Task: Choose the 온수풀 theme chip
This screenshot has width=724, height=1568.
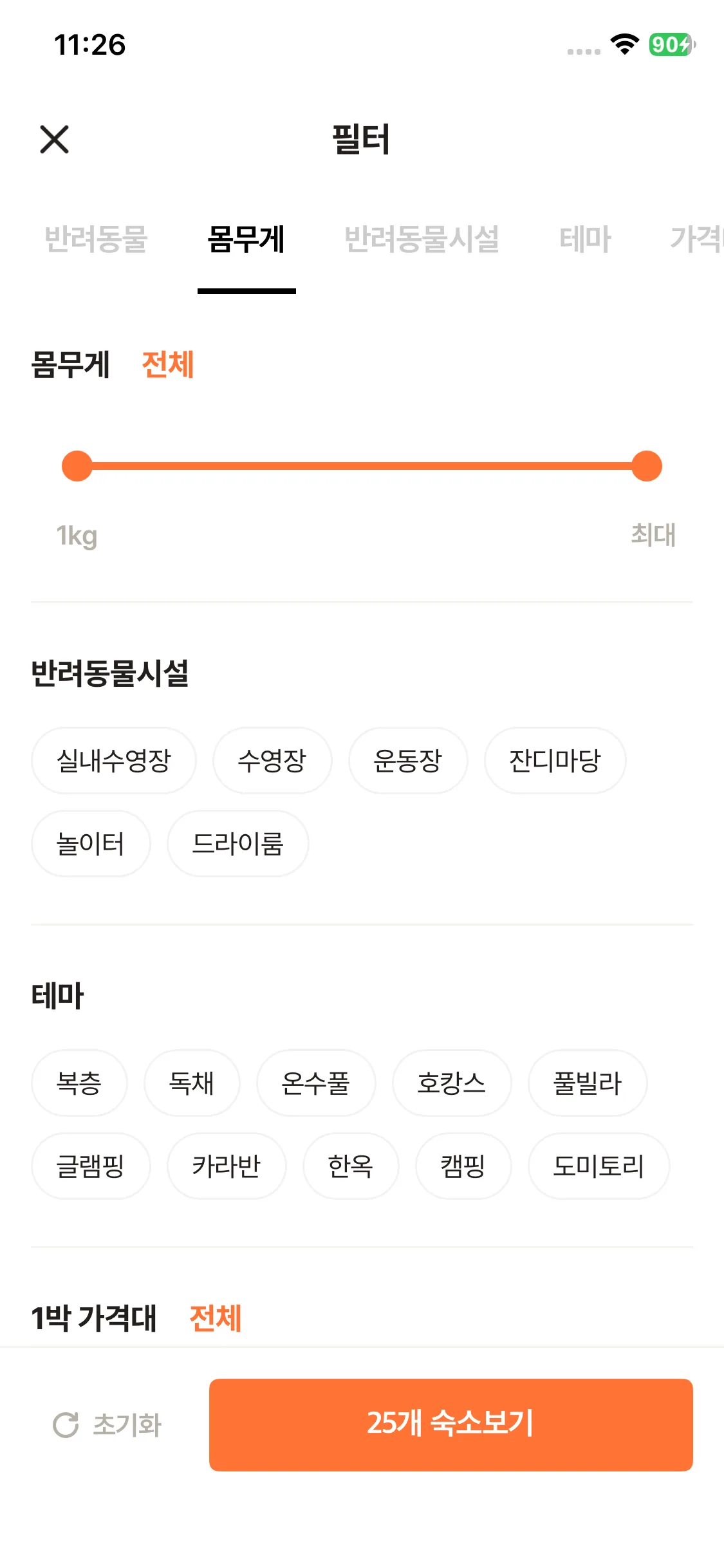Action: pyautogui.click(x=316, y=1083)
